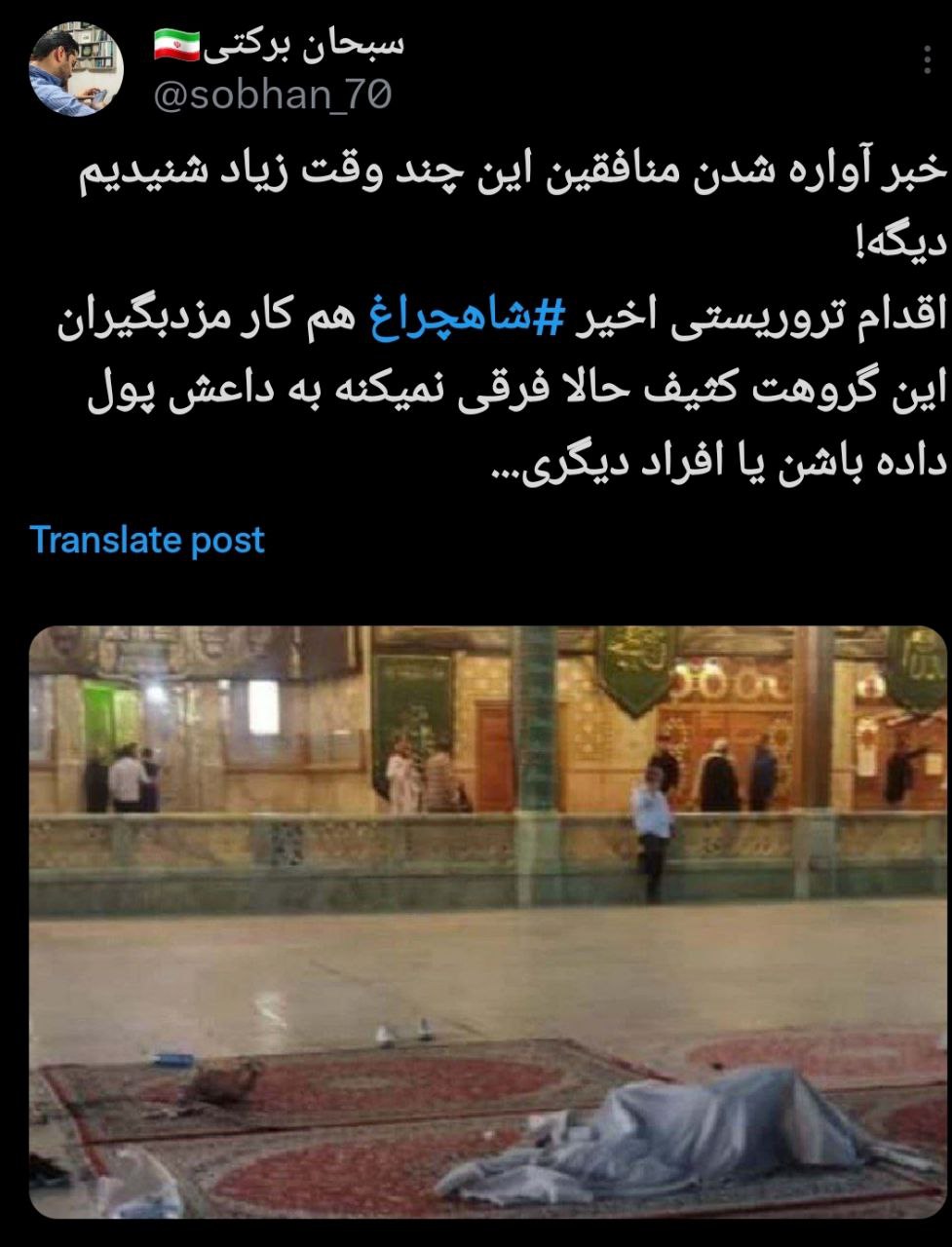
Task: Open the @sobhan_70 profile handle
Action: [273, 95]
